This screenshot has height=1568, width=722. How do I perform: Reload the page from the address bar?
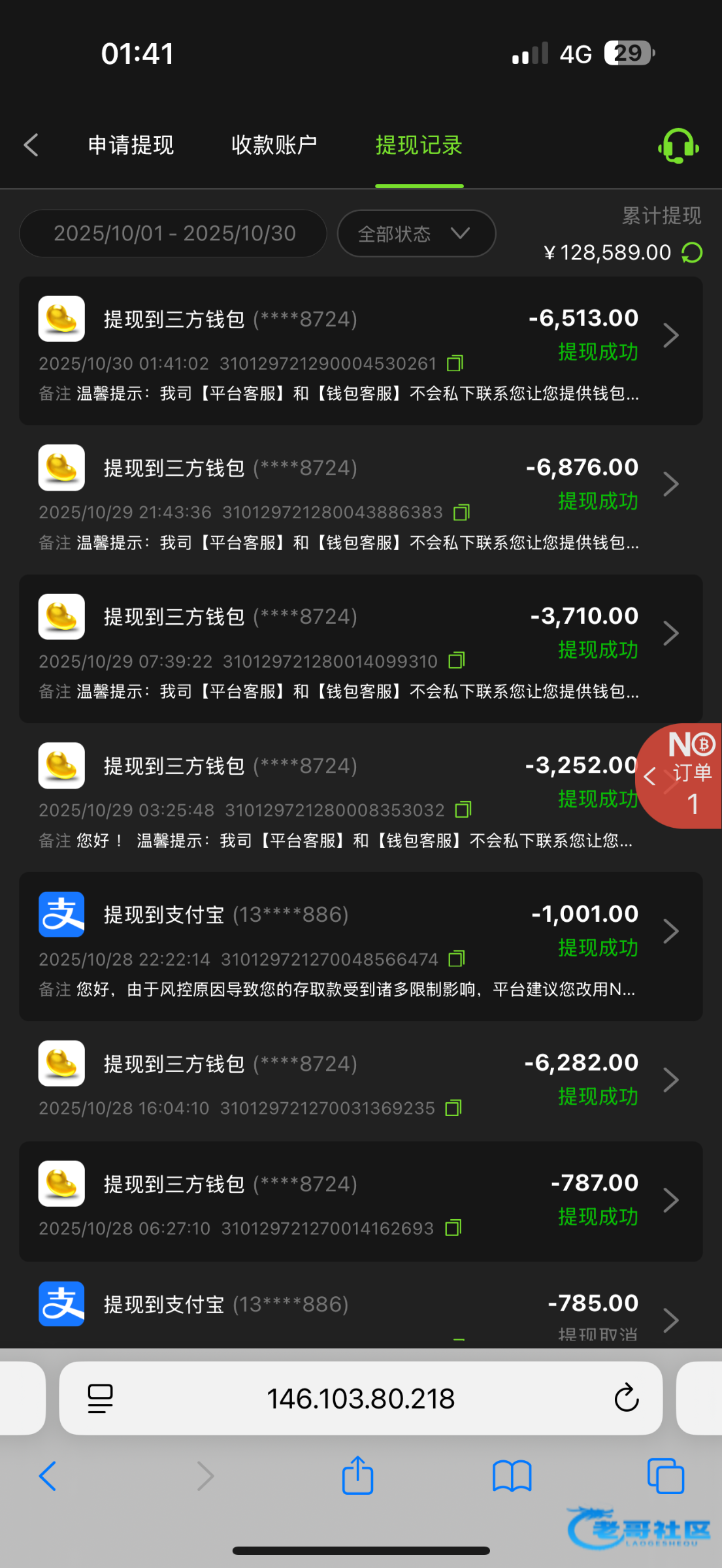pos(626,1398)
